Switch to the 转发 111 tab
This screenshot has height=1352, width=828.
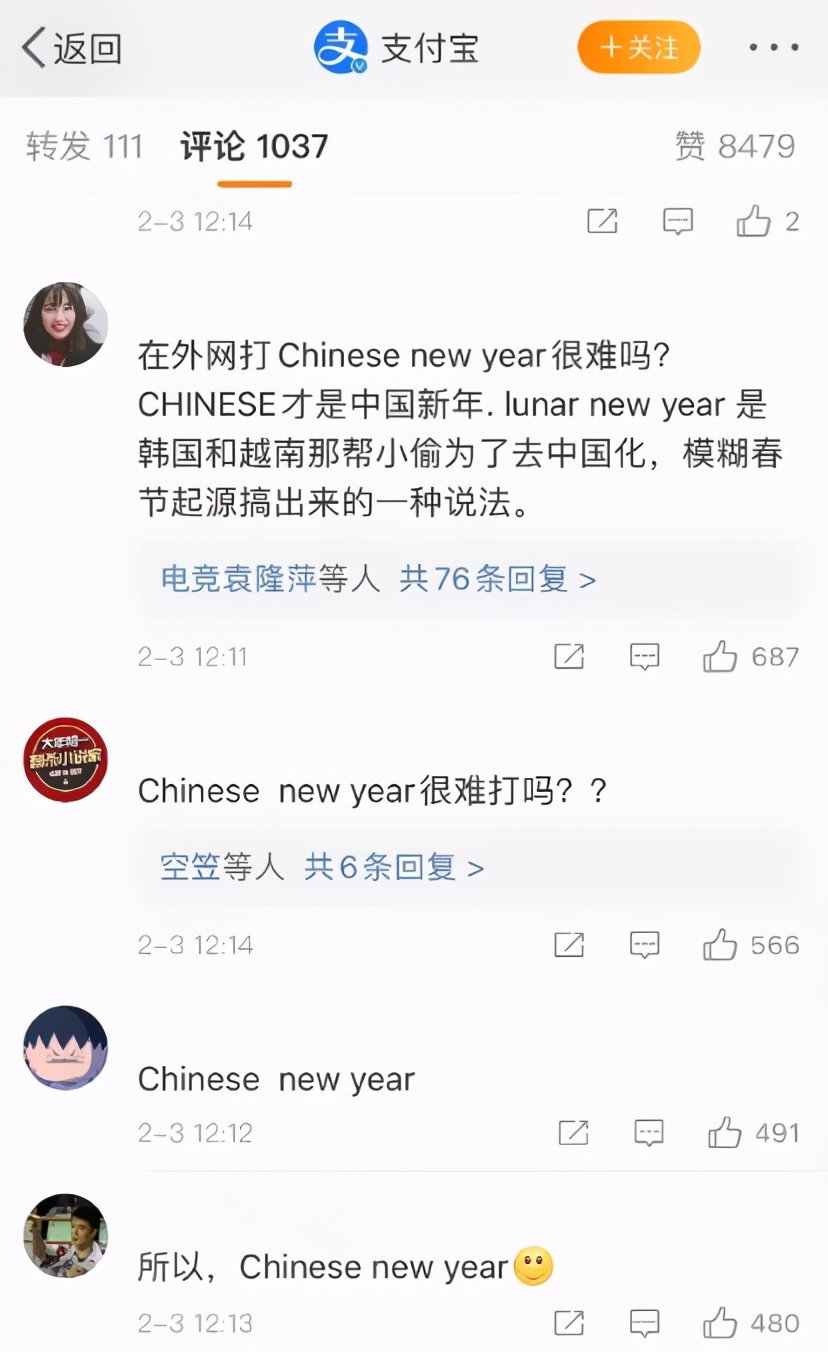click(84, 147)
